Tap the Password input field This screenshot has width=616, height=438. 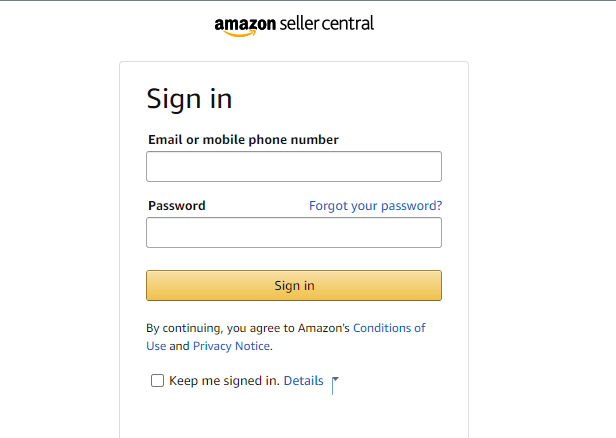(x=293, y=232)
